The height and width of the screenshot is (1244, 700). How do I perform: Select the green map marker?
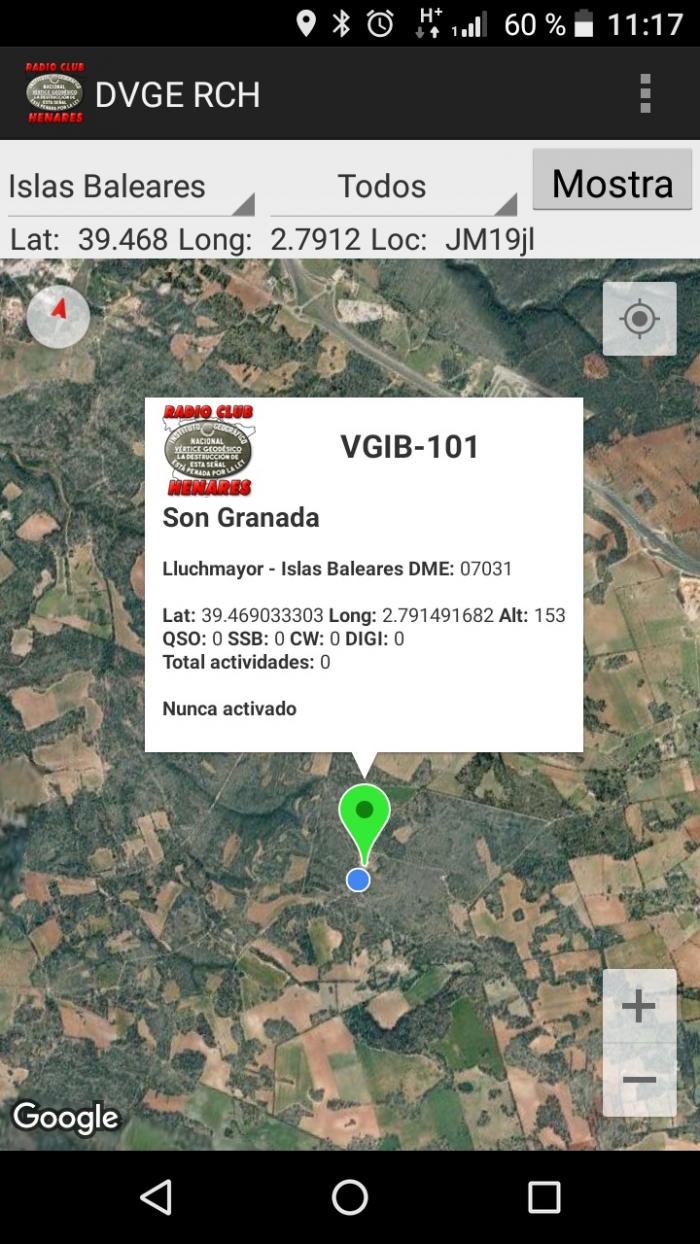[364, 823]
